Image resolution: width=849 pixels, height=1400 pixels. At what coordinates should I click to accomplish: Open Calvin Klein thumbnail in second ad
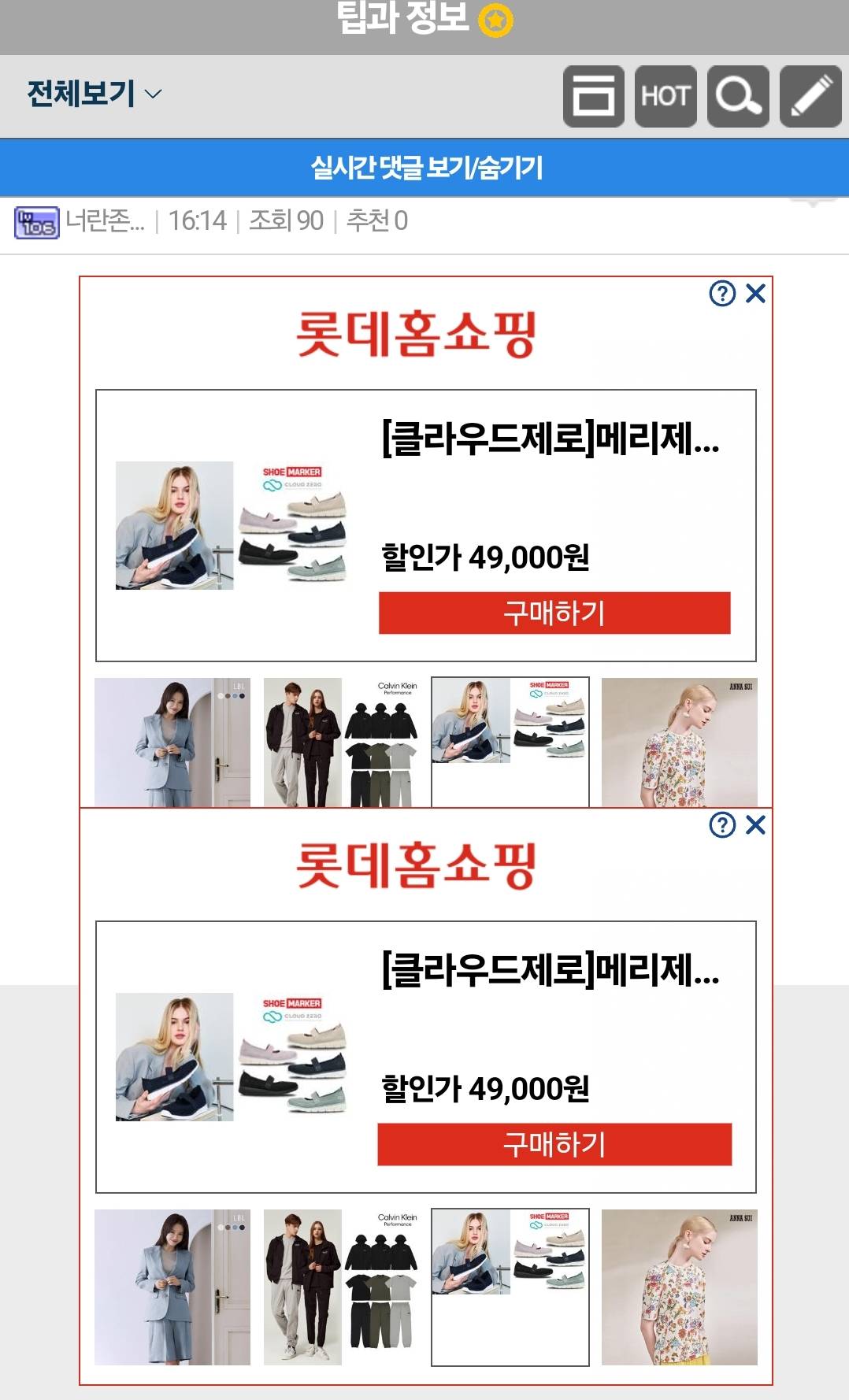coord(341,1287)
